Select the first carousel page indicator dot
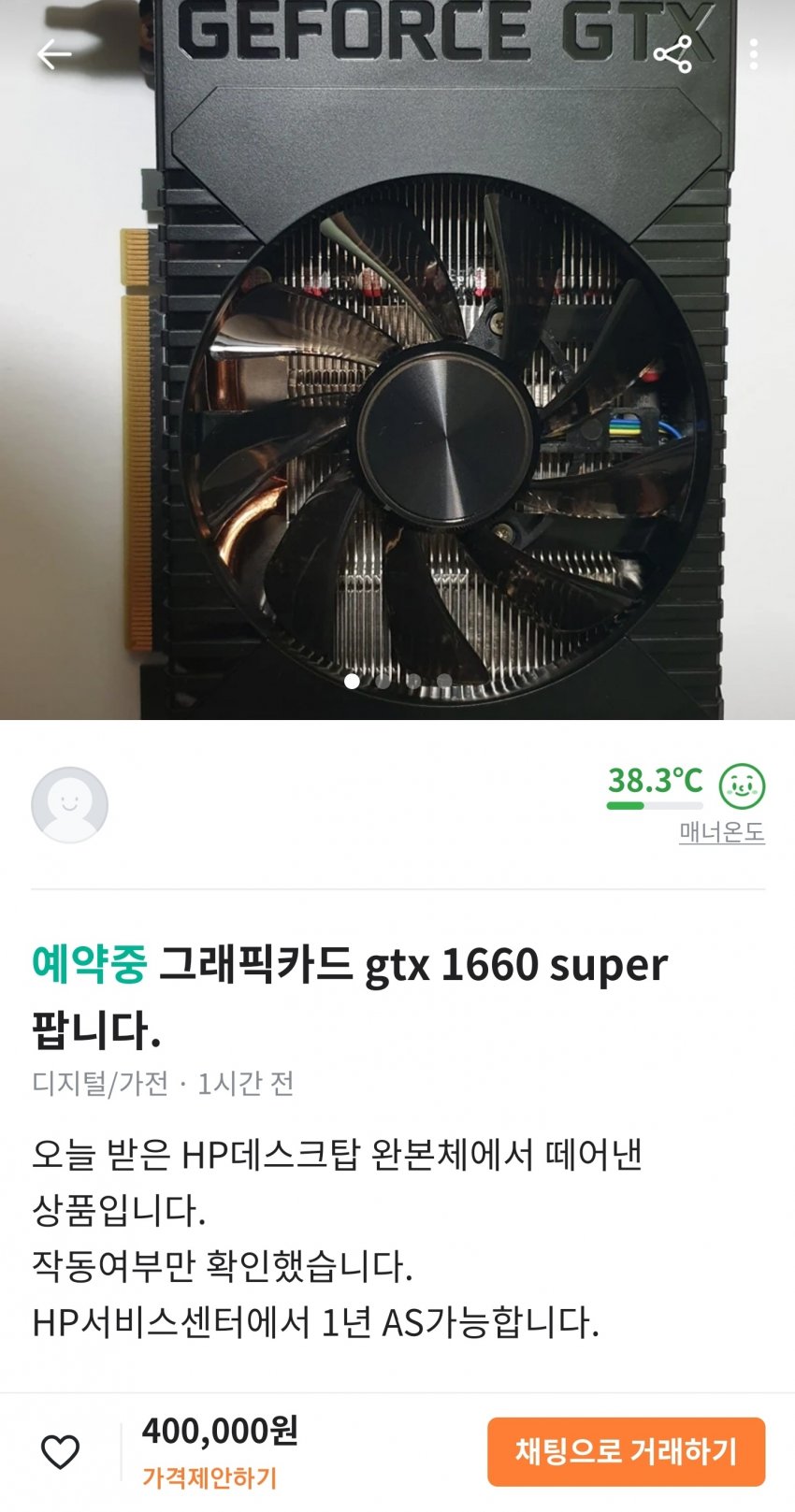Viewport: 795px width, 1512px height. [354, 684]
